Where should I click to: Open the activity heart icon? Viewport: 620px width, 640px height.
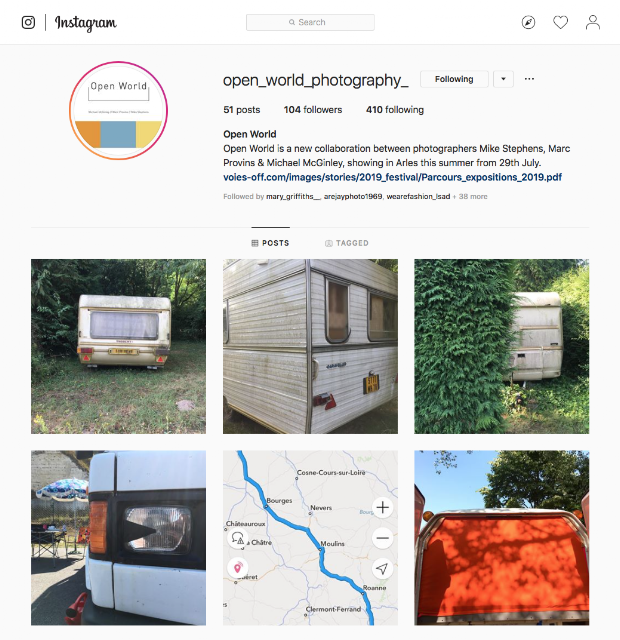click(560, 22)
